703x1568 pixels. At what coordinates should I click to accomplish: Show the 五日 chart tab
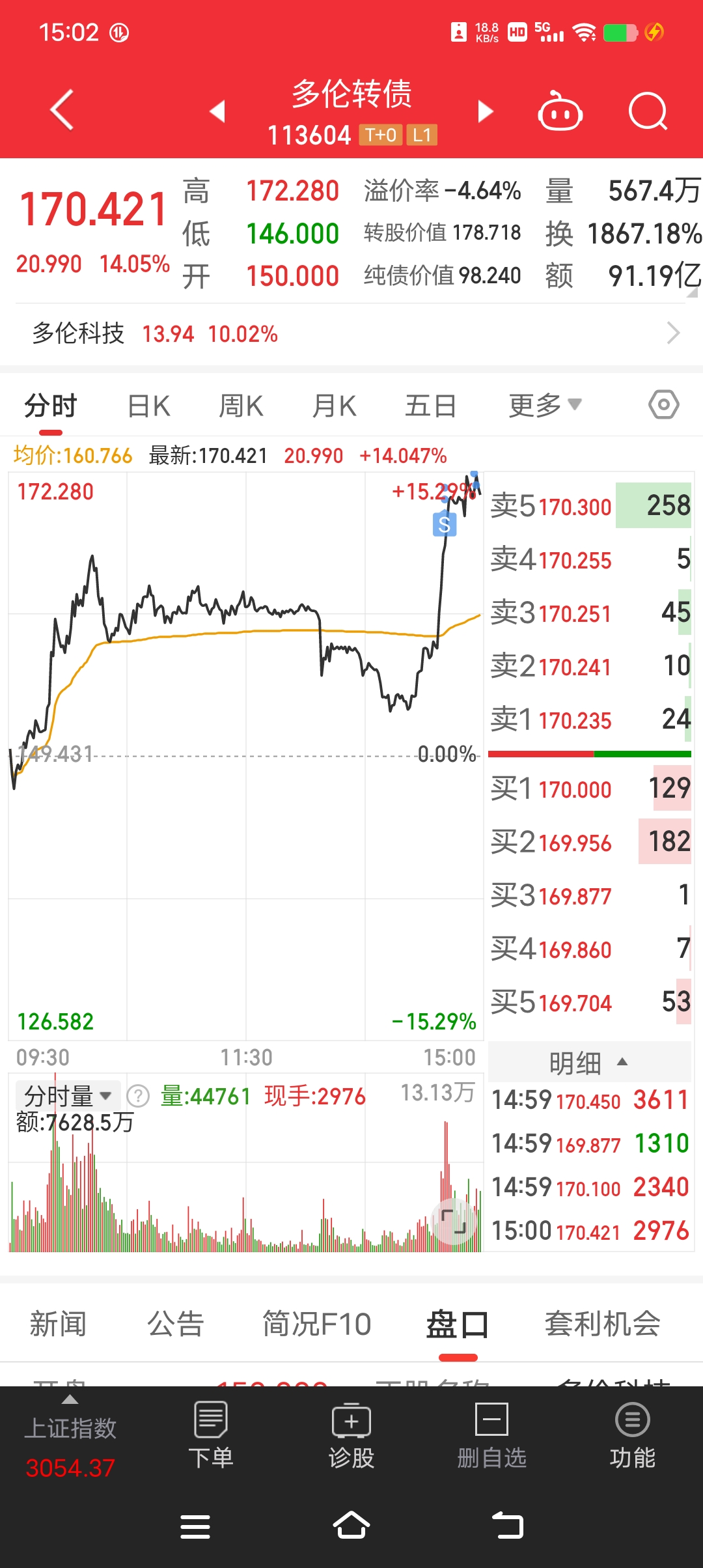[430, 406]
